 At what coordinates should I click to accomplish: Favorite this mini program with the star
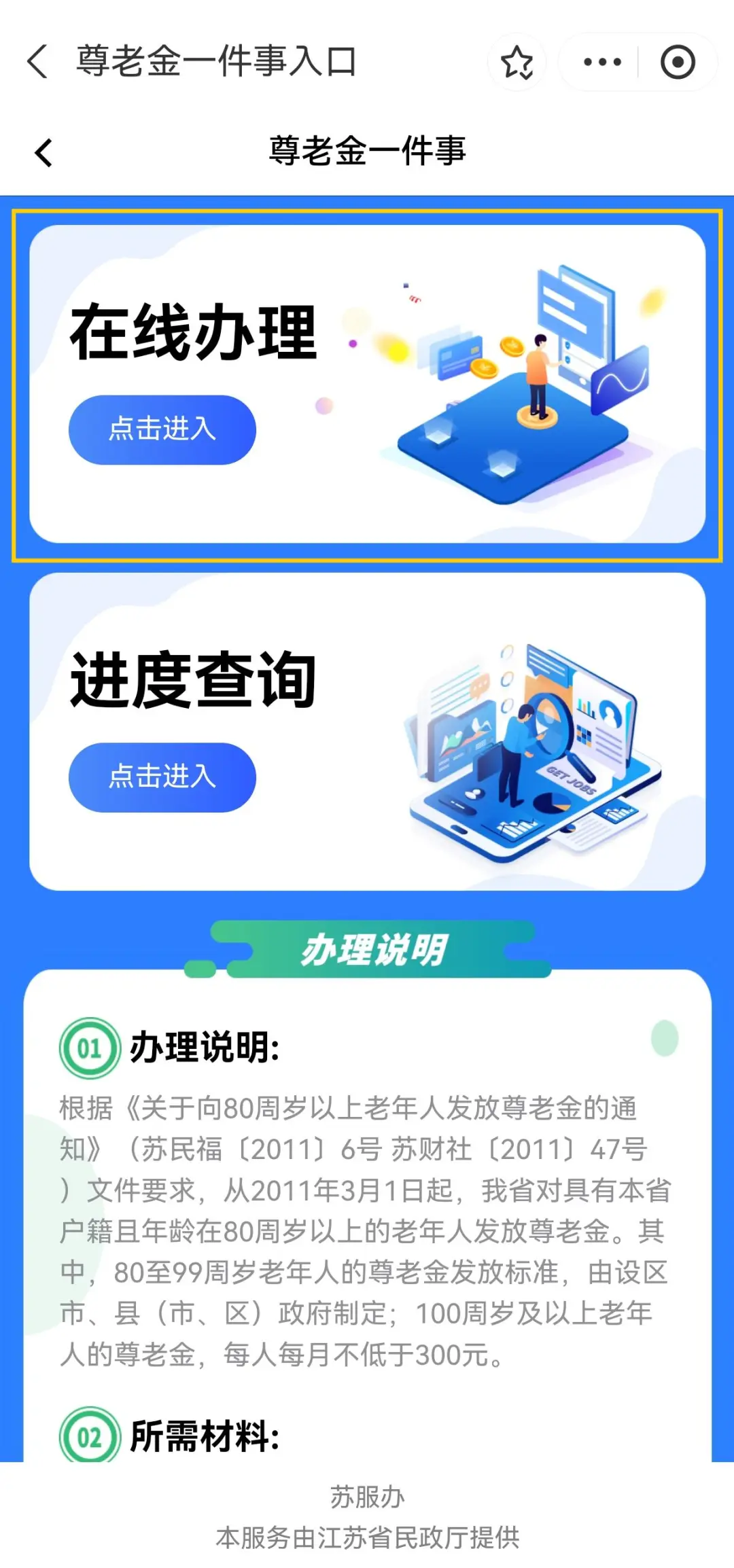pyautogui.click(x=517, y=63)
